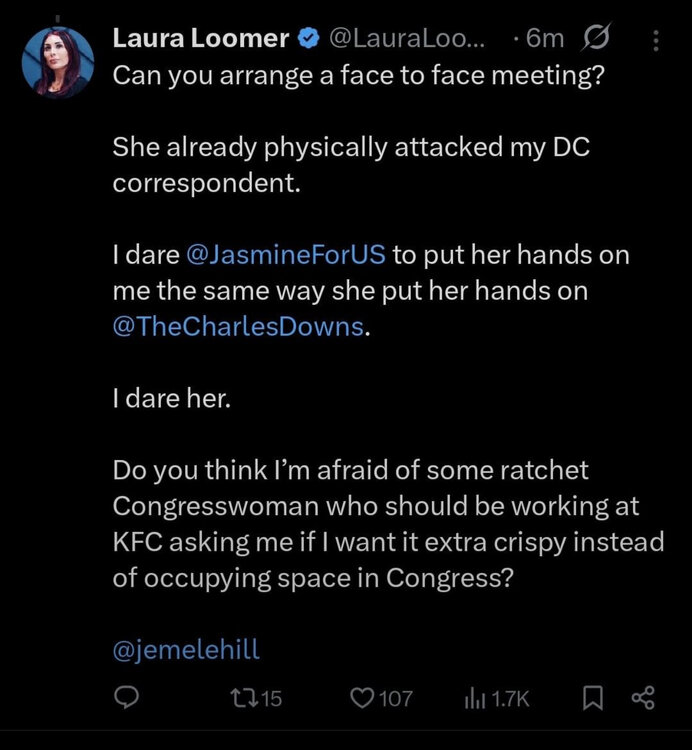Open Laura Loomer's name link

[x=200, y=39]
